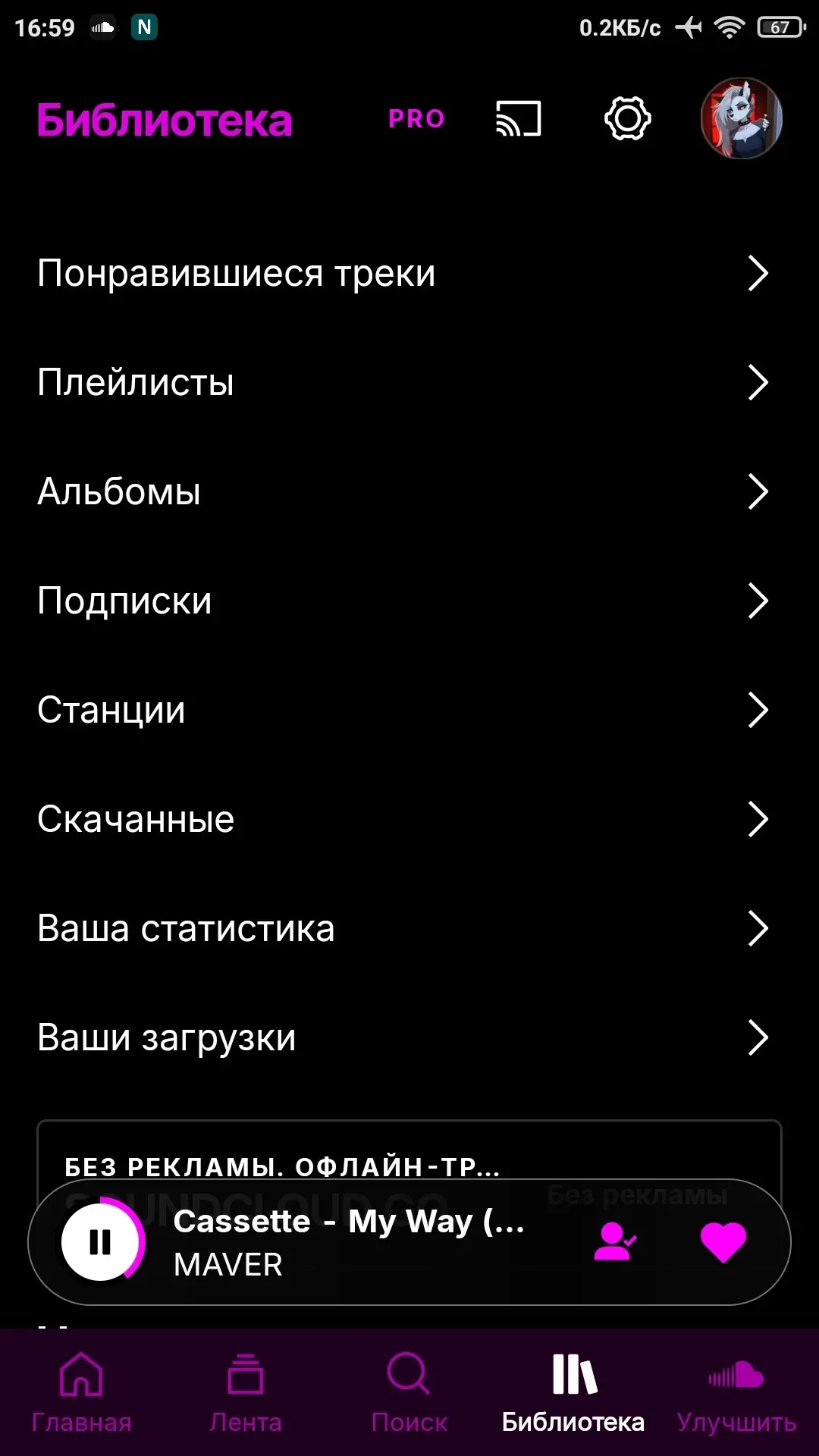The image size is (819, 1456).
Task: Switch to the Лента tab
Action: tap(246, 1394)
